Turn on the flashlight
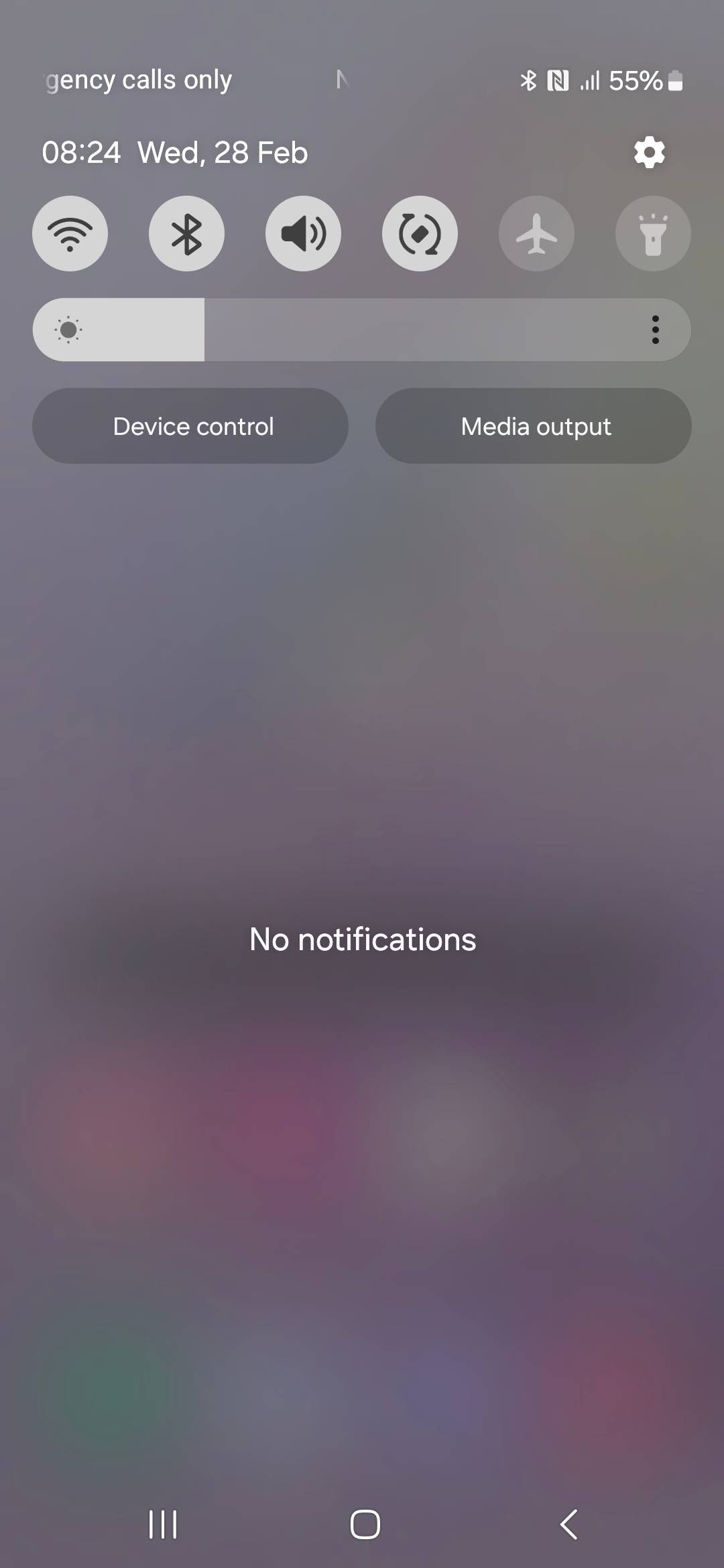The width and height of the screenshot is (724, 1568). pyautogui.click(x=653, y=233)
